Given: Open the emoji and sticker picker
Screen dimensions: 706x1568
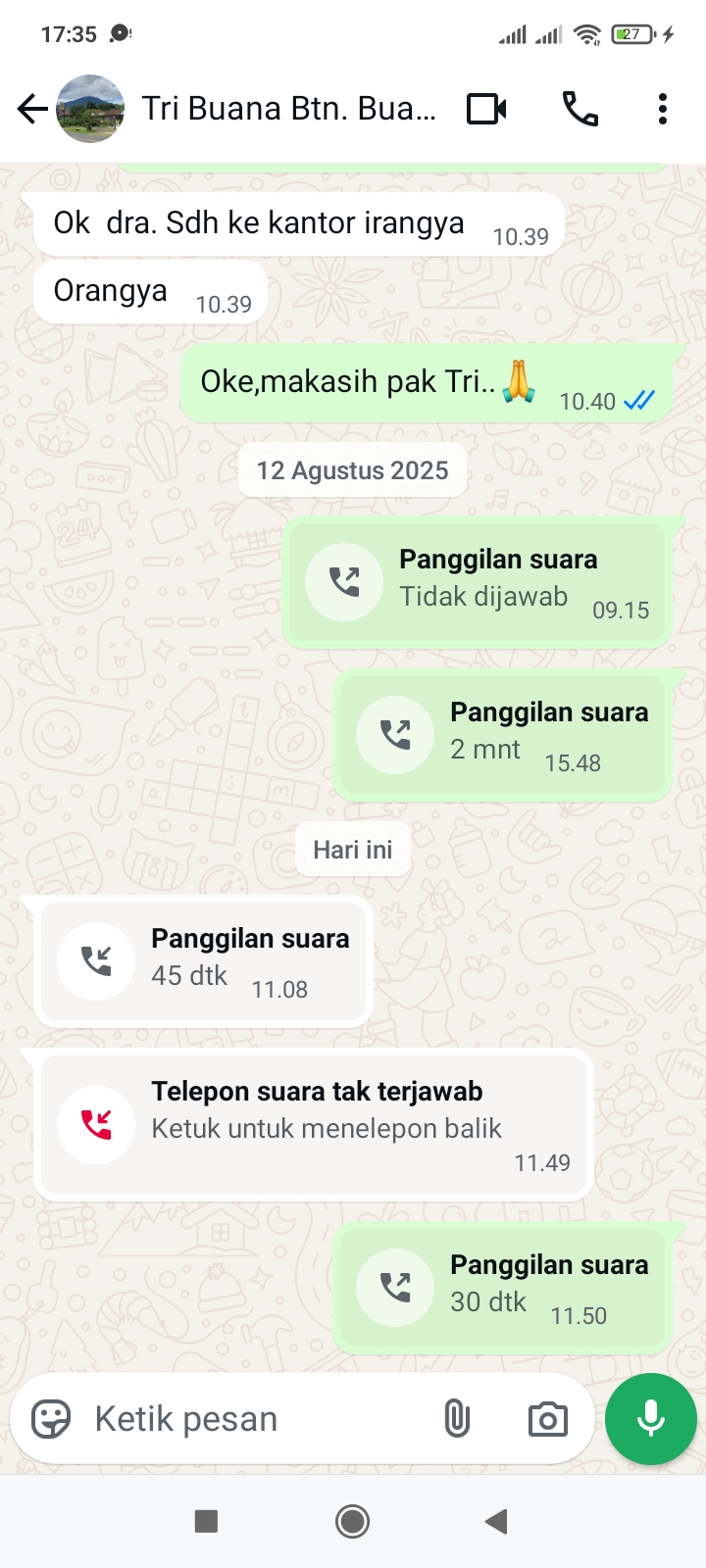Looking at the screenshot, I should (x=51, y=1419).
